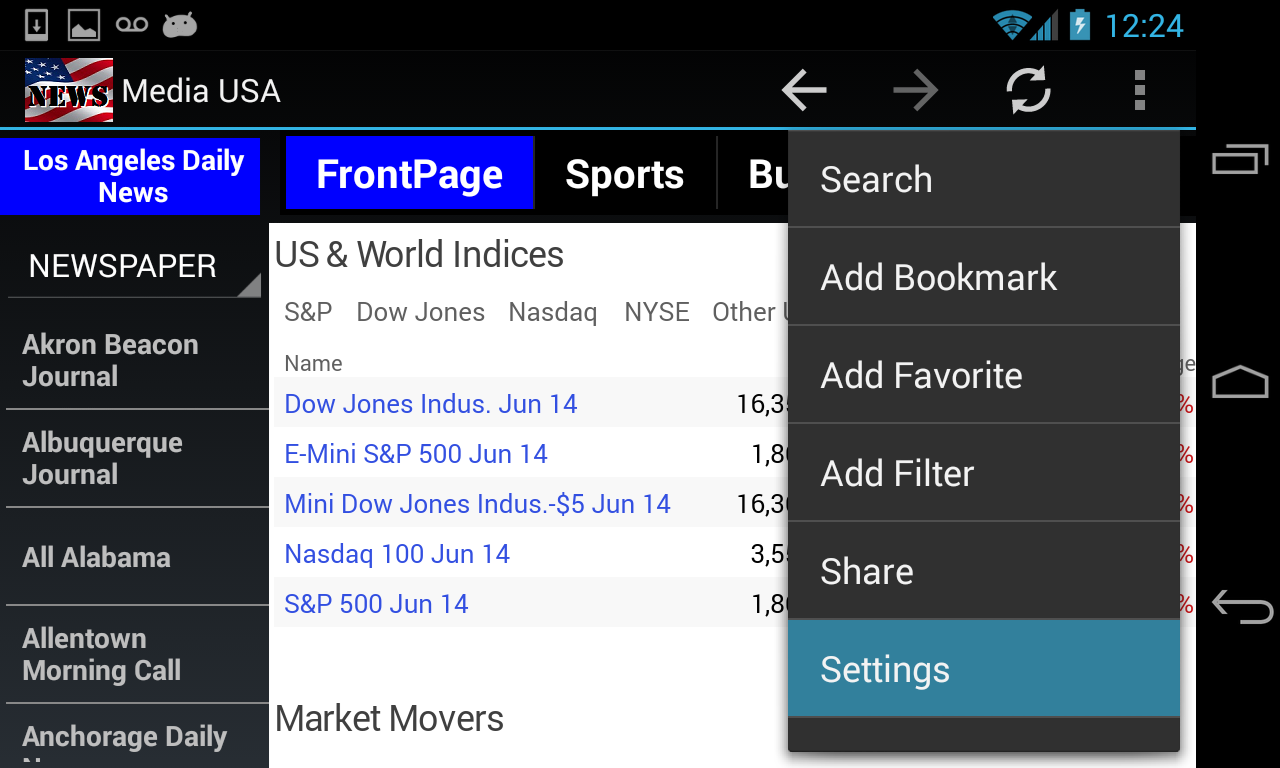
Task: Refresh the page with the reload icon
Action: click(1028, 91)
